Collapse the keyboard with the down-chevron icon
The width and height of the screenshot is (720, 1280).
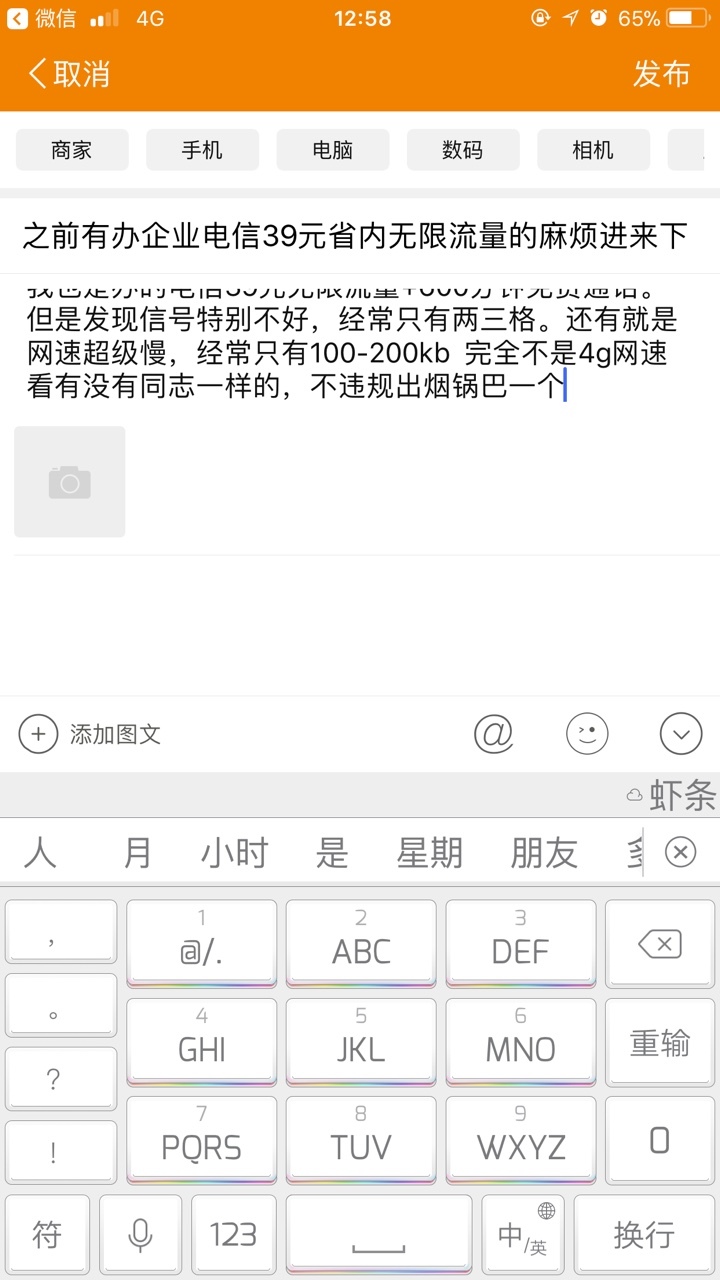point(681,735)
